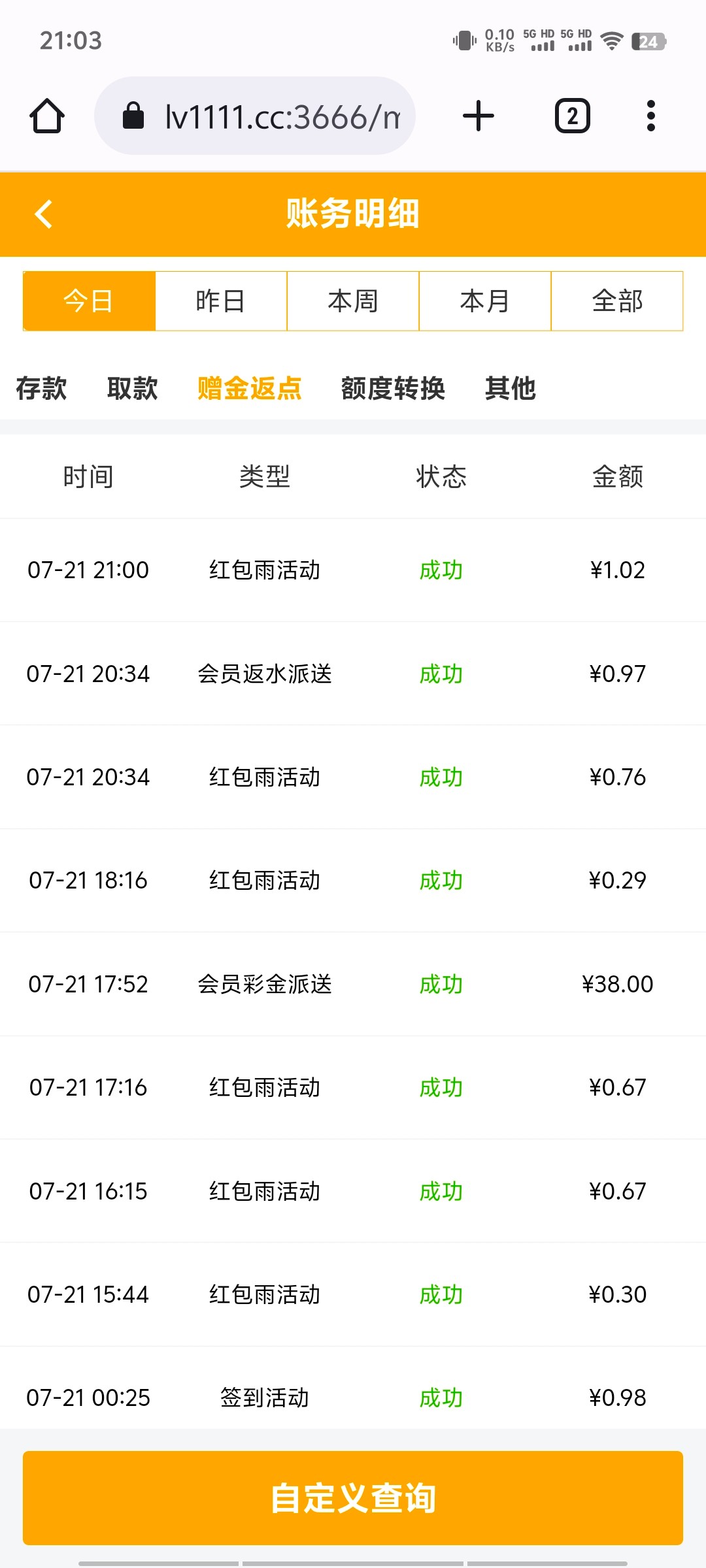View the open tabs switcher
The image size is (706, 1568).
coord(572,116)
